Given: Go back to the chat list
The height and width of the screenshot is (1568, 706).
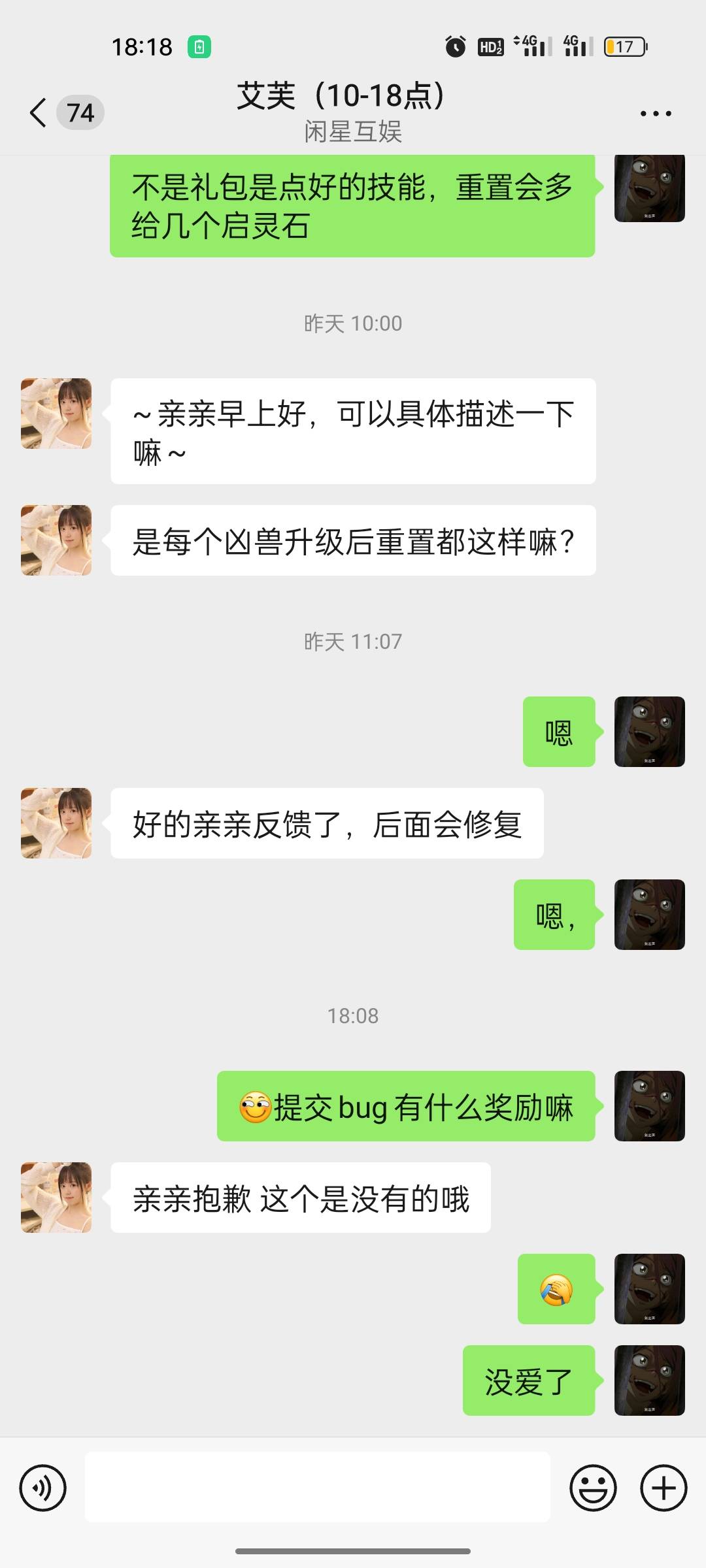Looking at the screenshot, I should click(39, 113).
